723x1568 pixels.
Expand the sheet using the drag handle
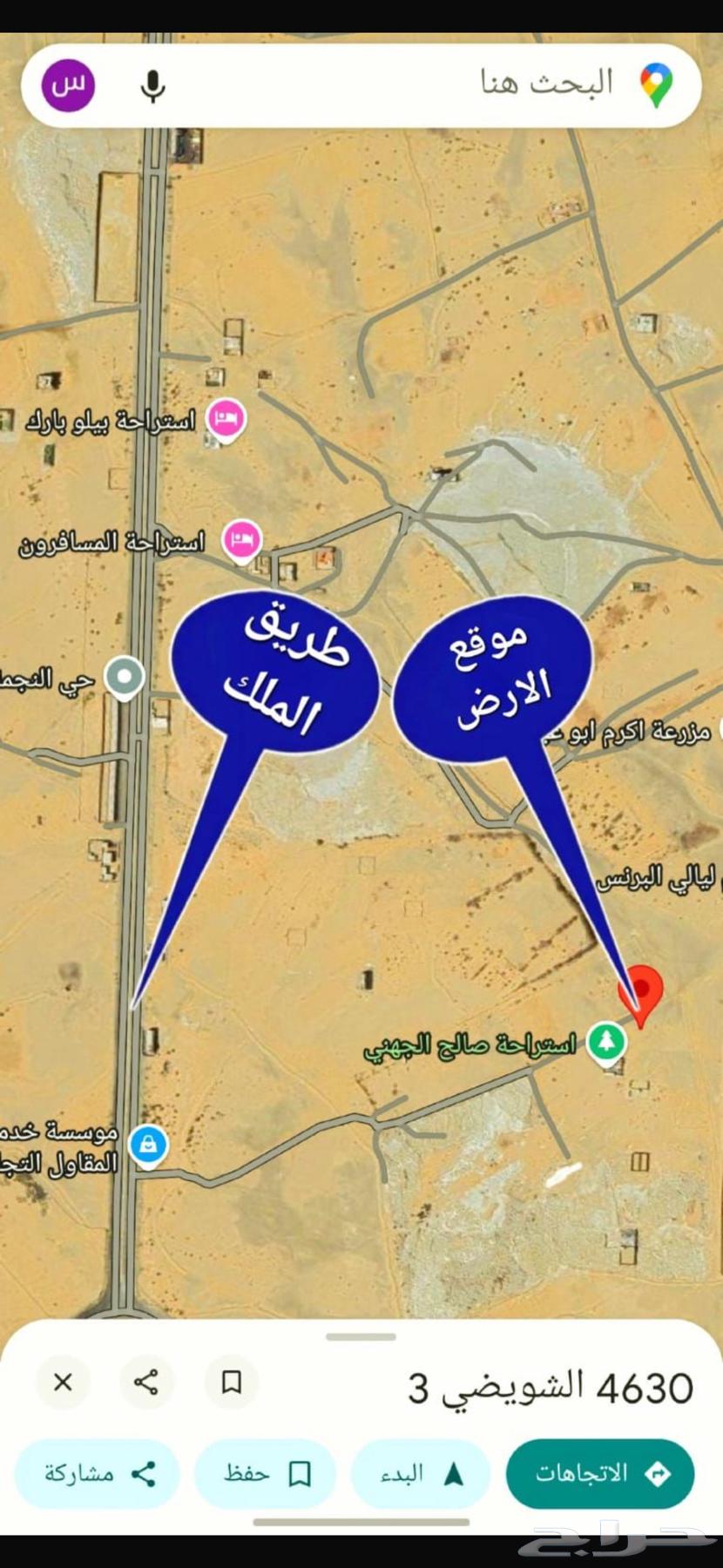coord(361,1336)
